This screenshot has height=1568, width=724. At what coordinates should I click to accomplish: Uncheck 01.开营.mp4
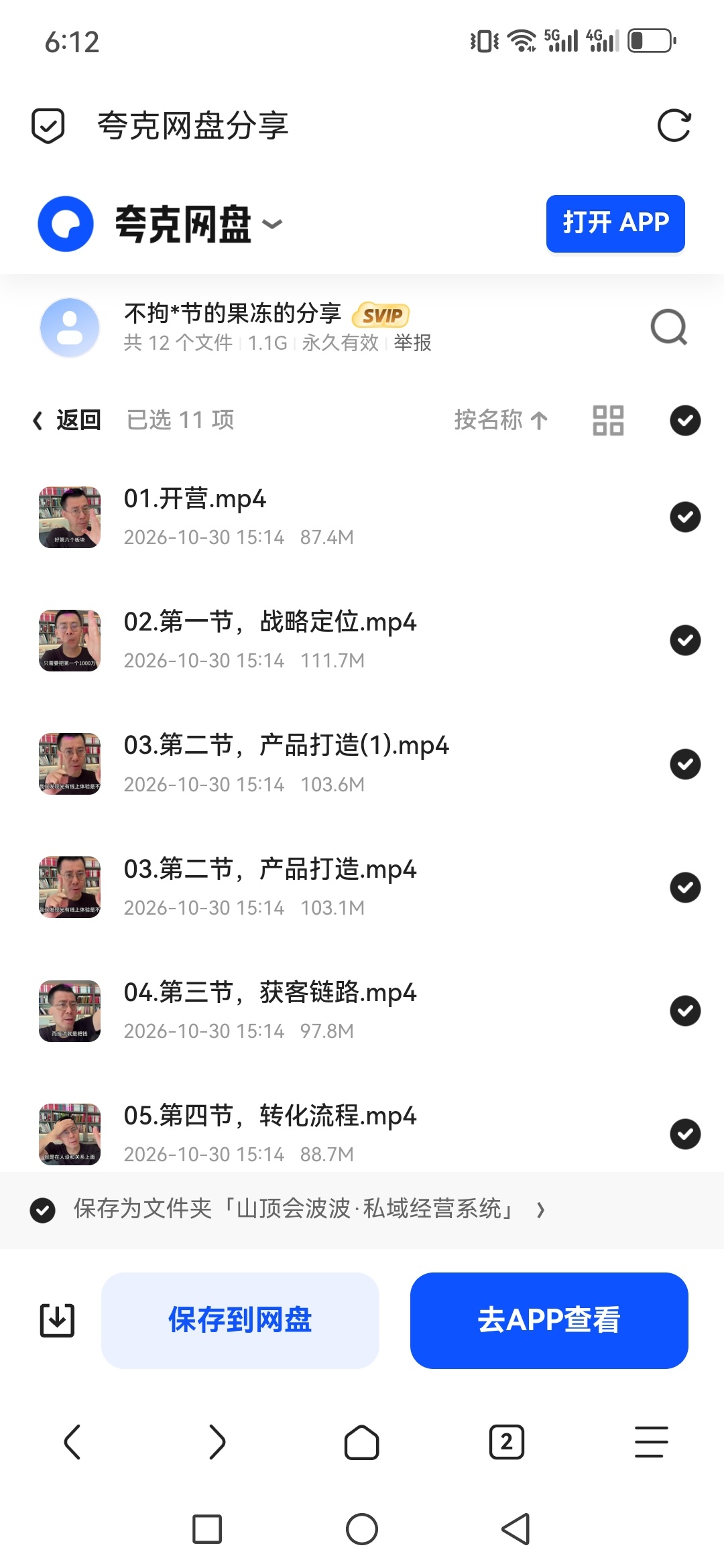[685, 517]
